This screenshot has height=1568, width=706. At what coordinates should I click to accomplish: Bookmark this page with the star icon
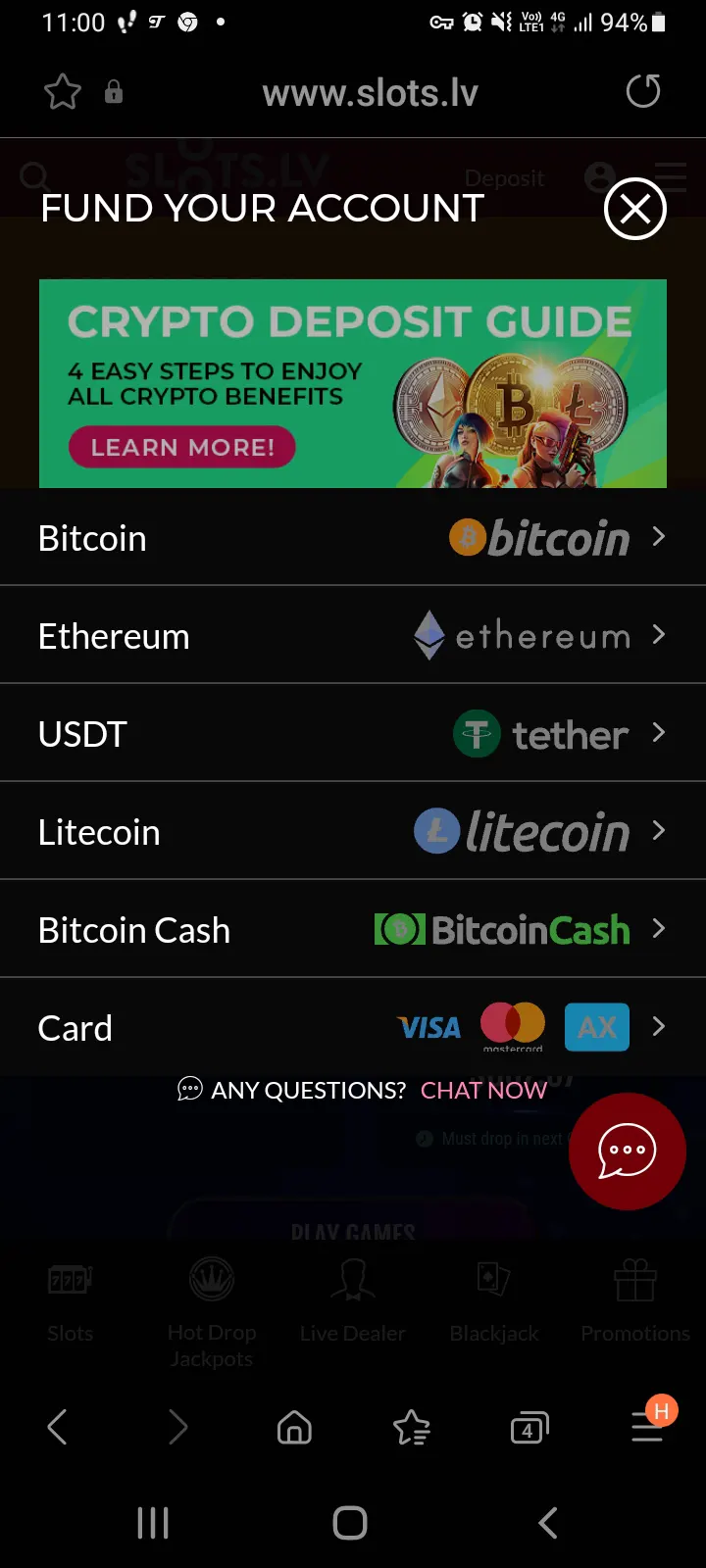click(x=62, y=92)
